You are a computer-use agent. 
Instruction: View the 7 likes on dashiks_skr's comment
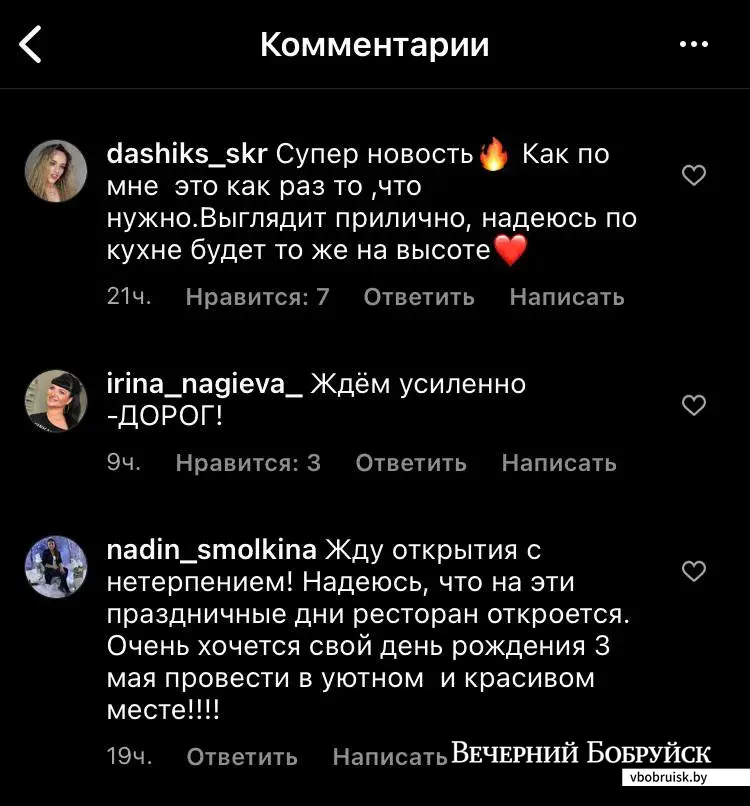pyautogui.click(x=257, y=297)
